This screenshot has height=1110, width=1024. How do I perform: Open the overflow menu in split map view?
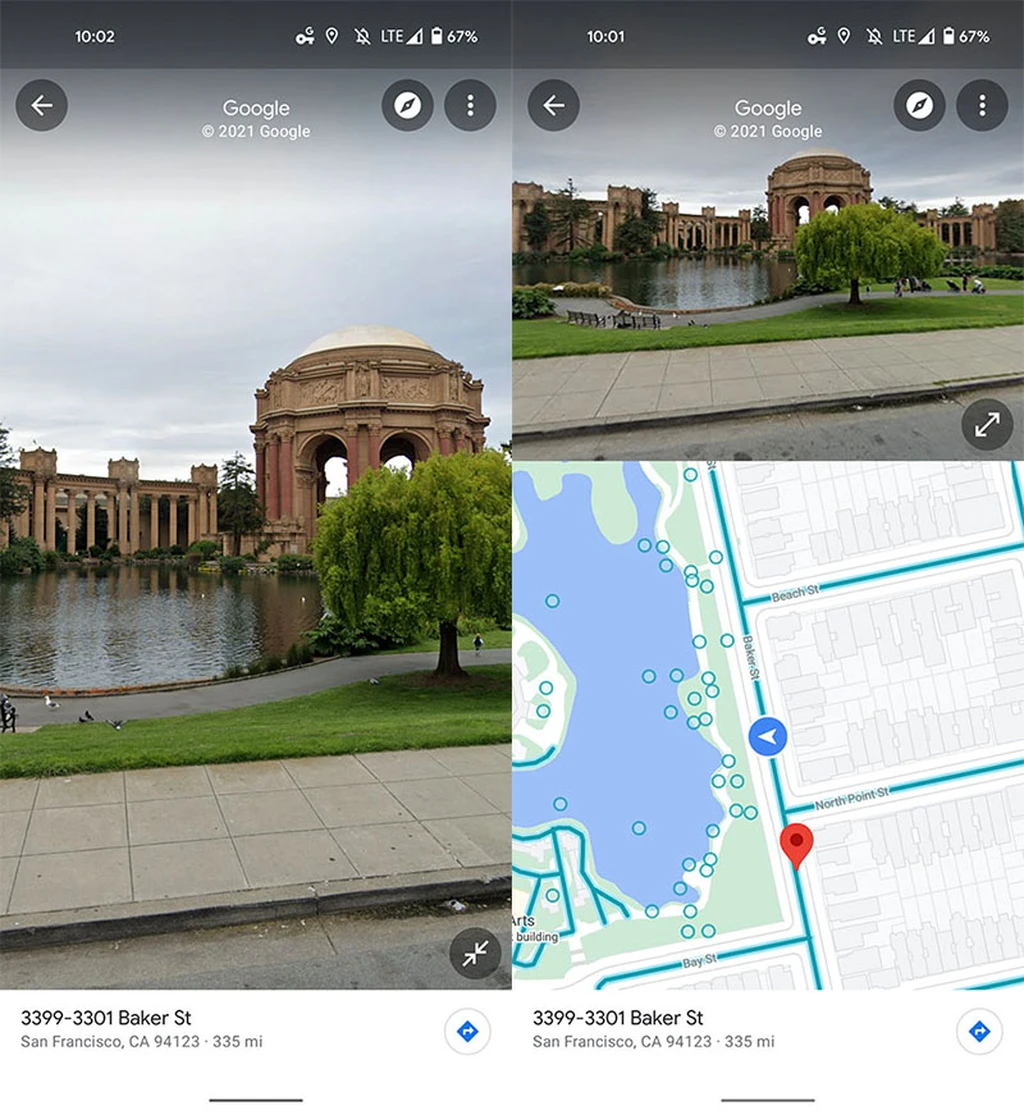(982, 105)
